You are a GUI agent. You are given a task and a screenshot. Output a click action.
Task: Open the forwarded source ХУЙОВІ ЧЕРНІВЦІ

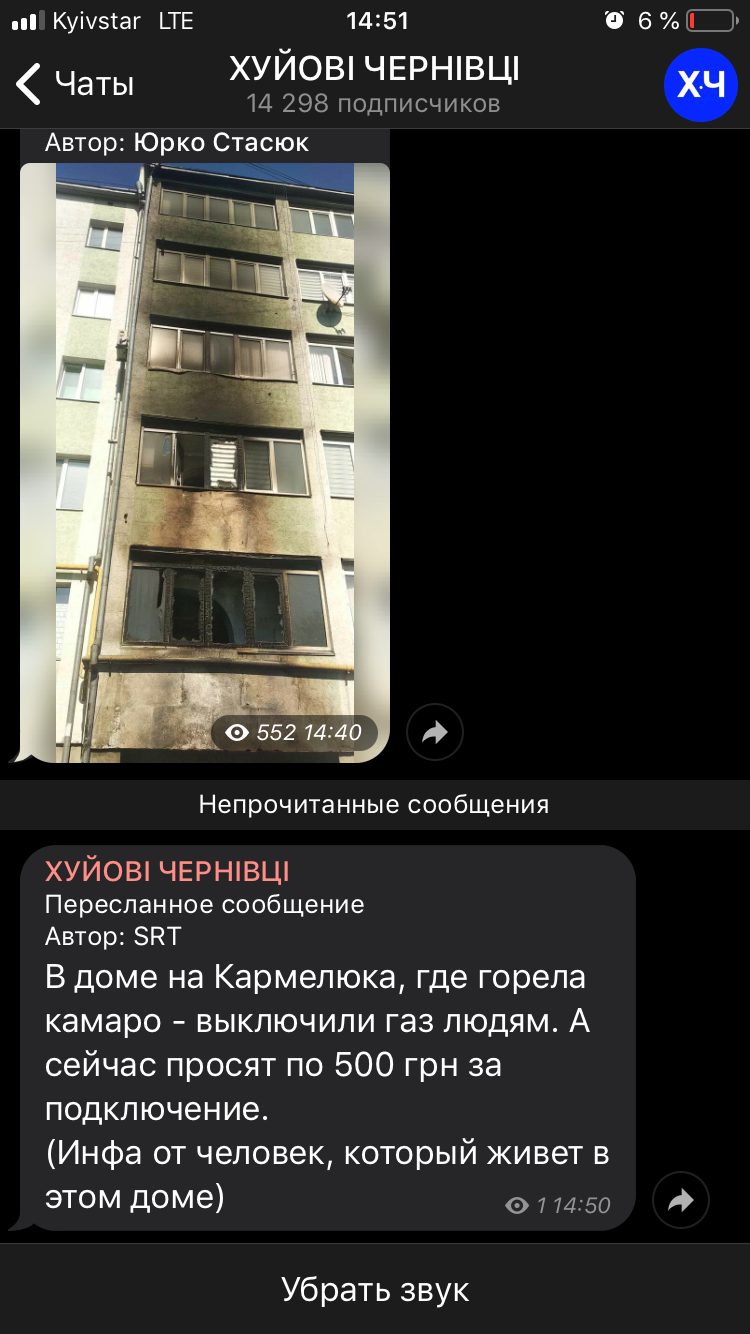click(167, 872)
